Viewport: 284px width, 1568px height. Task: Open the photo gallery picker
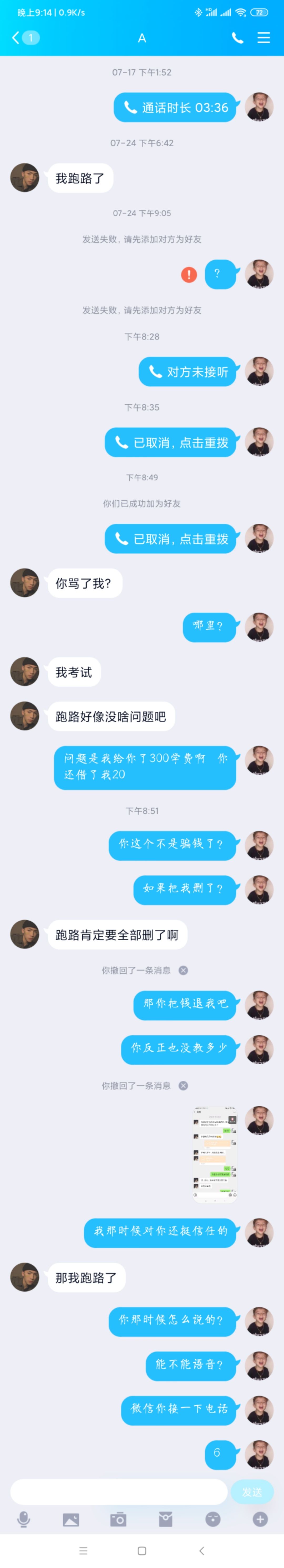tap(71, 1519)
